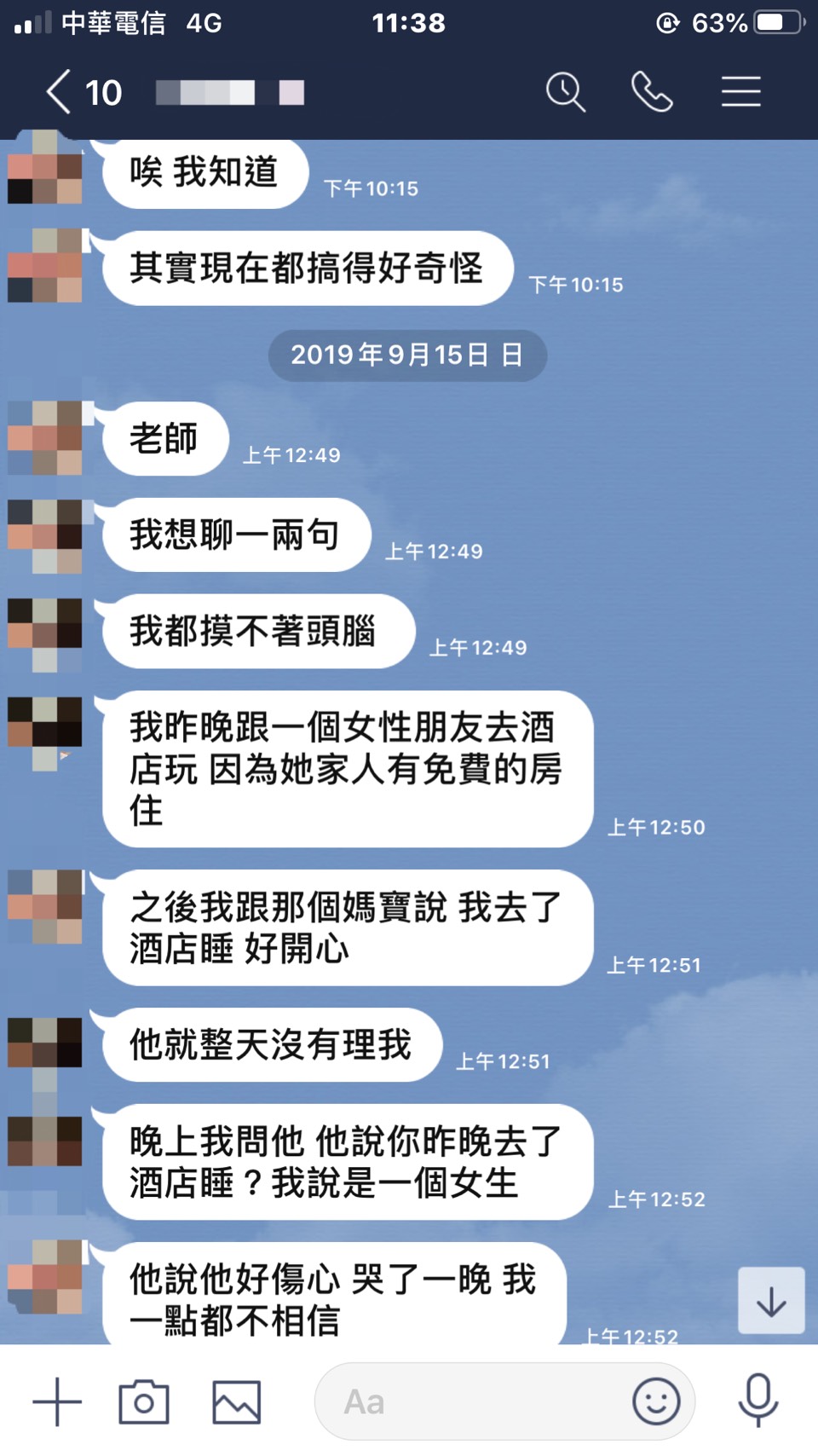Viewport: 818px width, 1456px height.
Task: Open the chat options menu
Action: tap(740, 92)
